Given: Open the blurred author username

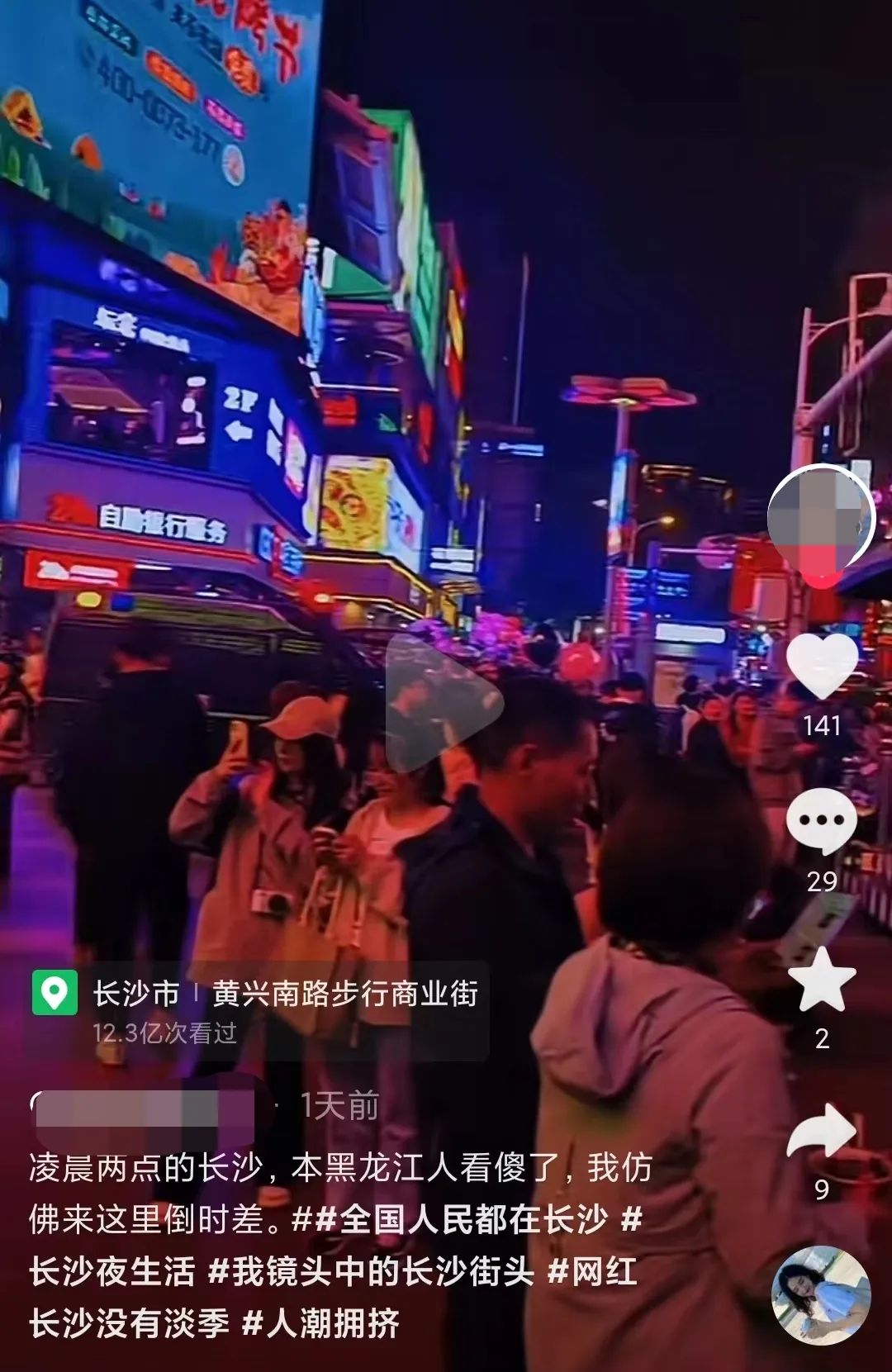Looking at the screenshot, I should [146, 1107].
